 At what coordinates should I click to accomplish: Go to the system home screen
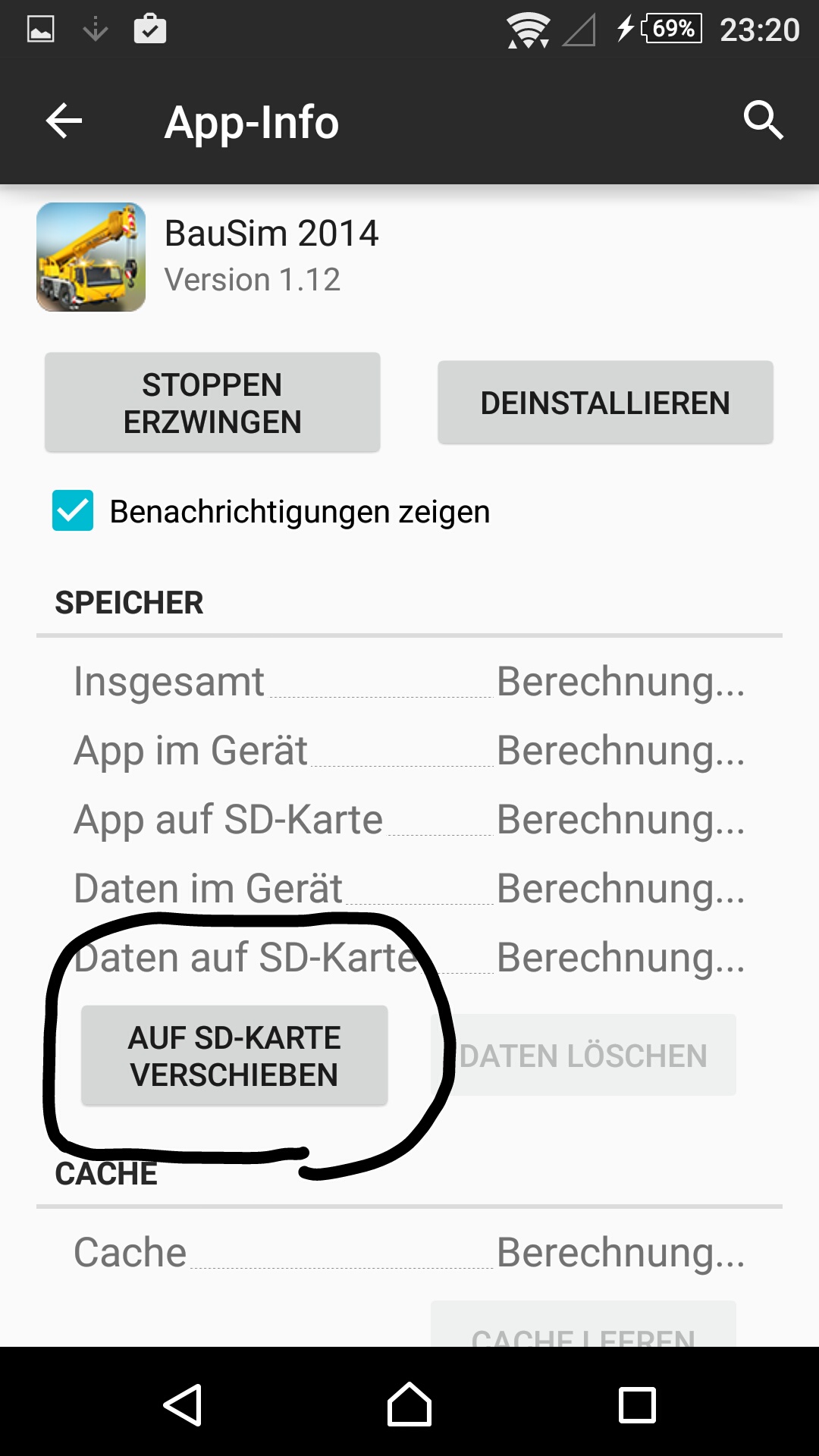(409, 1404)
